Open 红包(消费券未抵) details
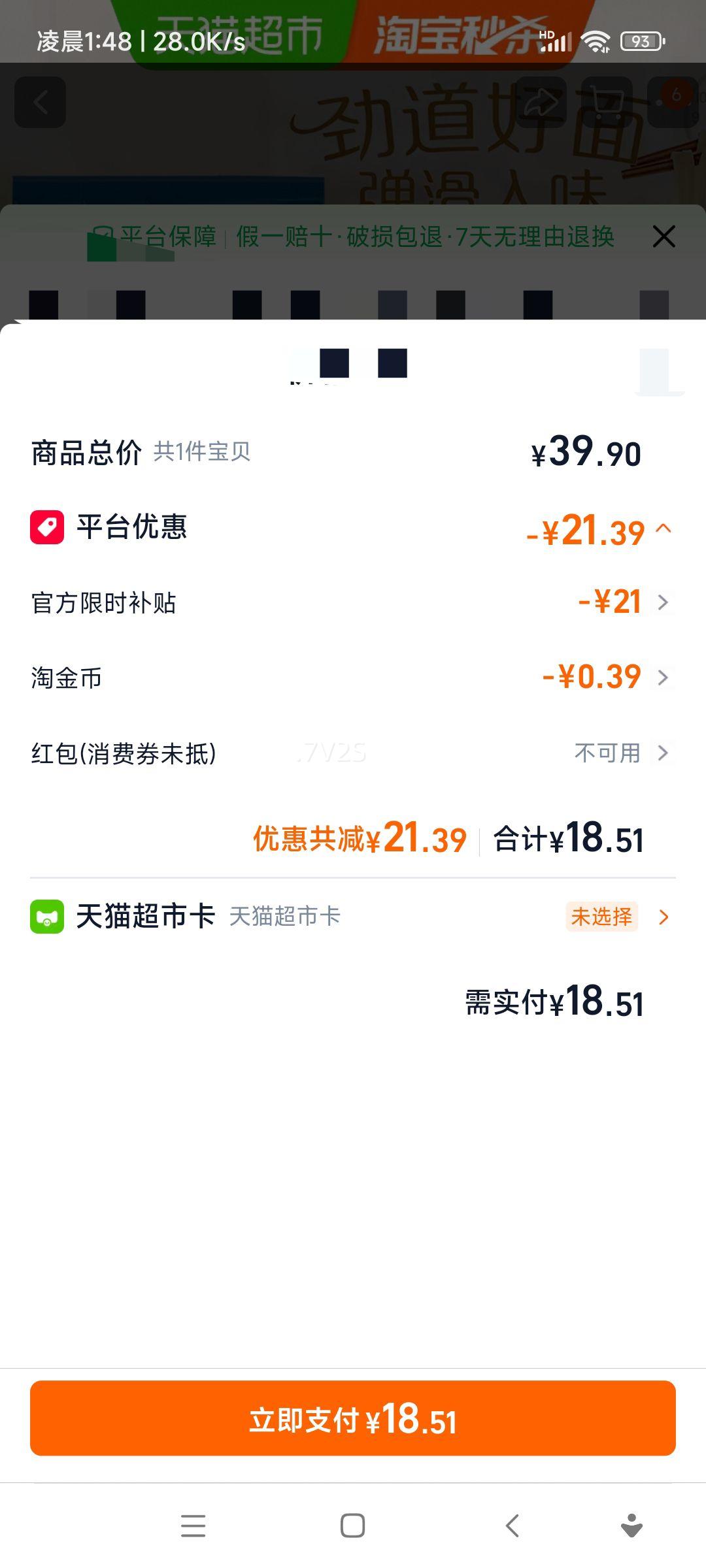706x1568 pixels. (665, 753)
